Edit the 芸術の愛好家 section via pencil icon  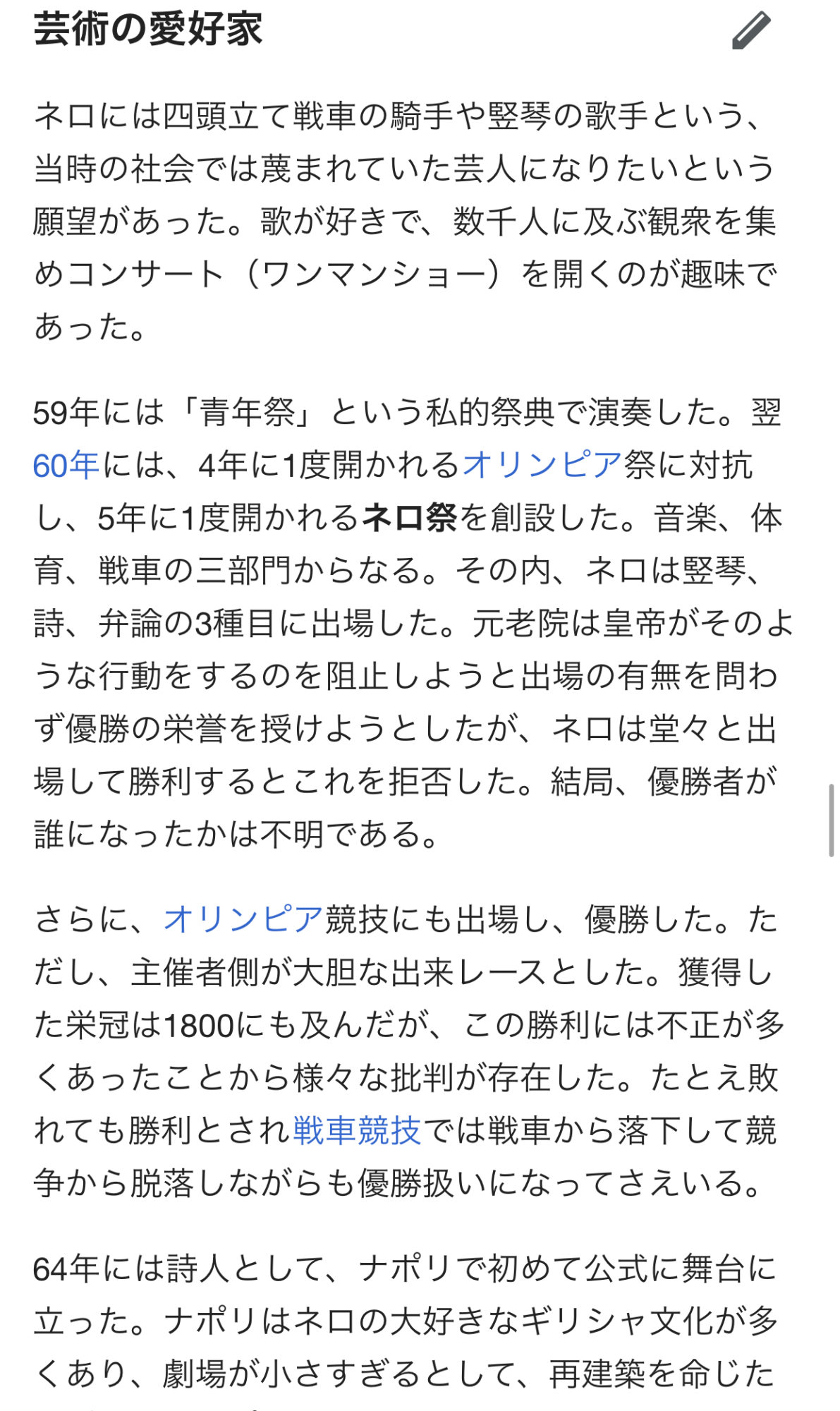[x=751, y=31]
